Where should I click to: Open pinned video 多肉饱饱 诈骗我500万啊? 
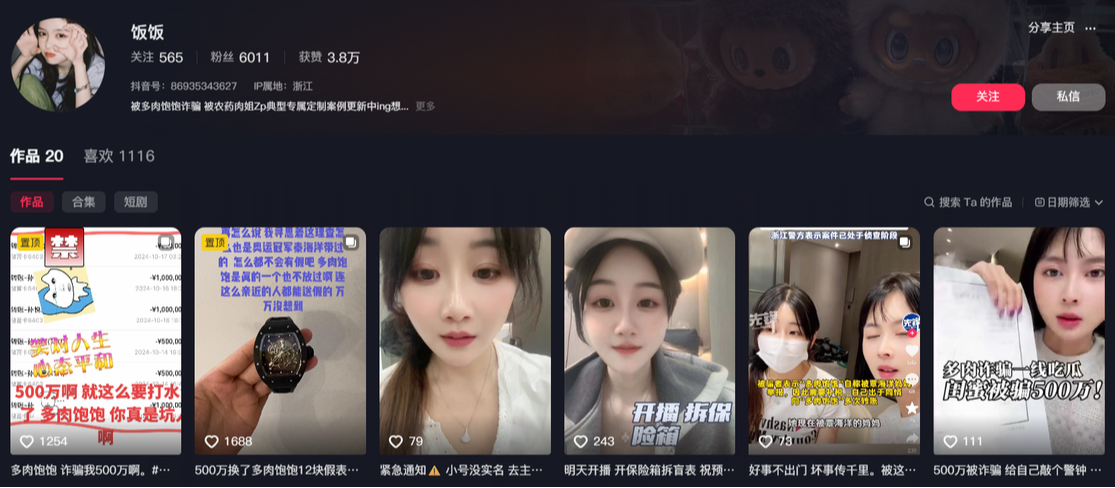96,342
